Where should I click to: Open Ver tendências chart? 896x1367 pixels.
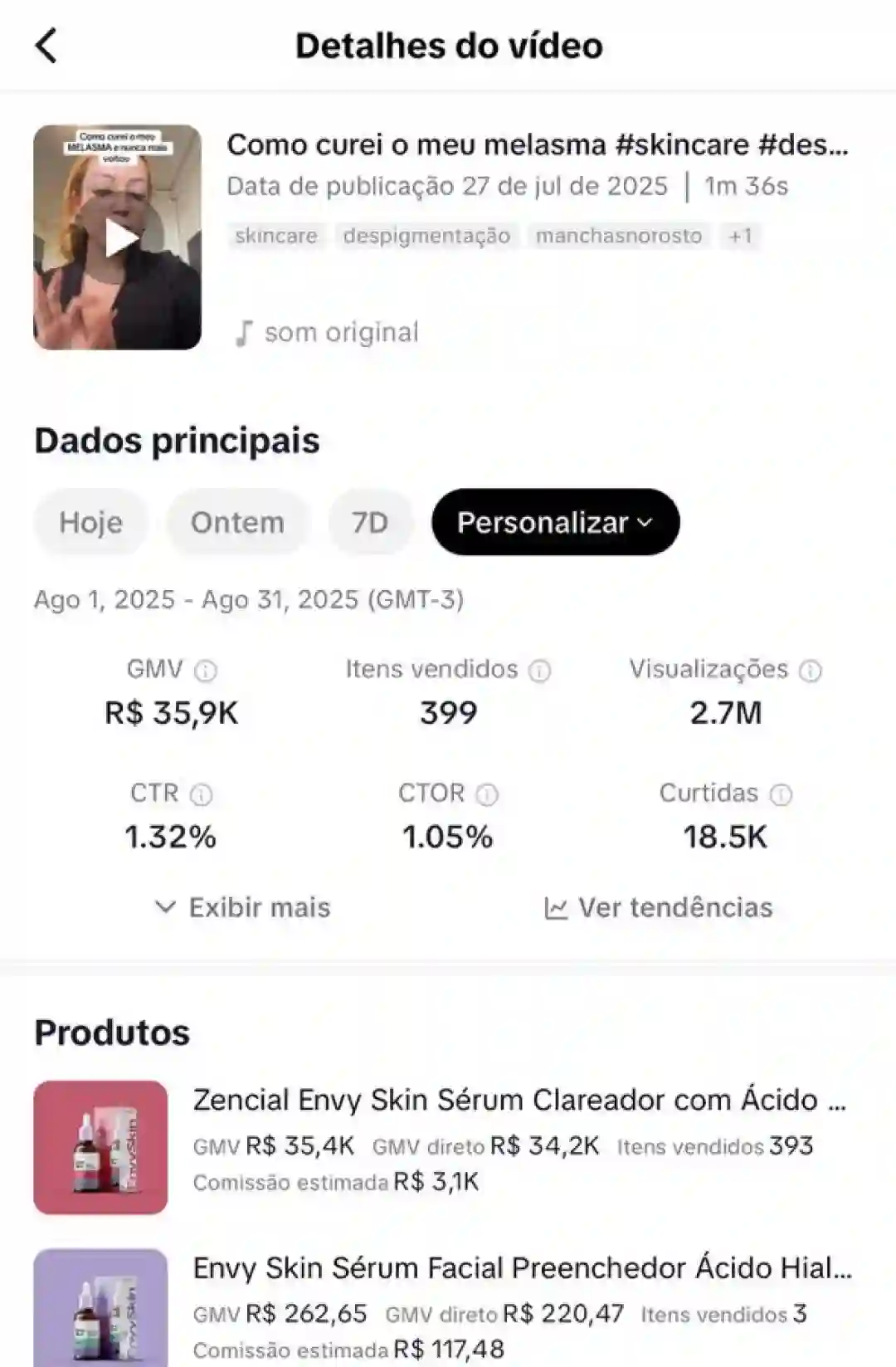click(x=659, y=907)
